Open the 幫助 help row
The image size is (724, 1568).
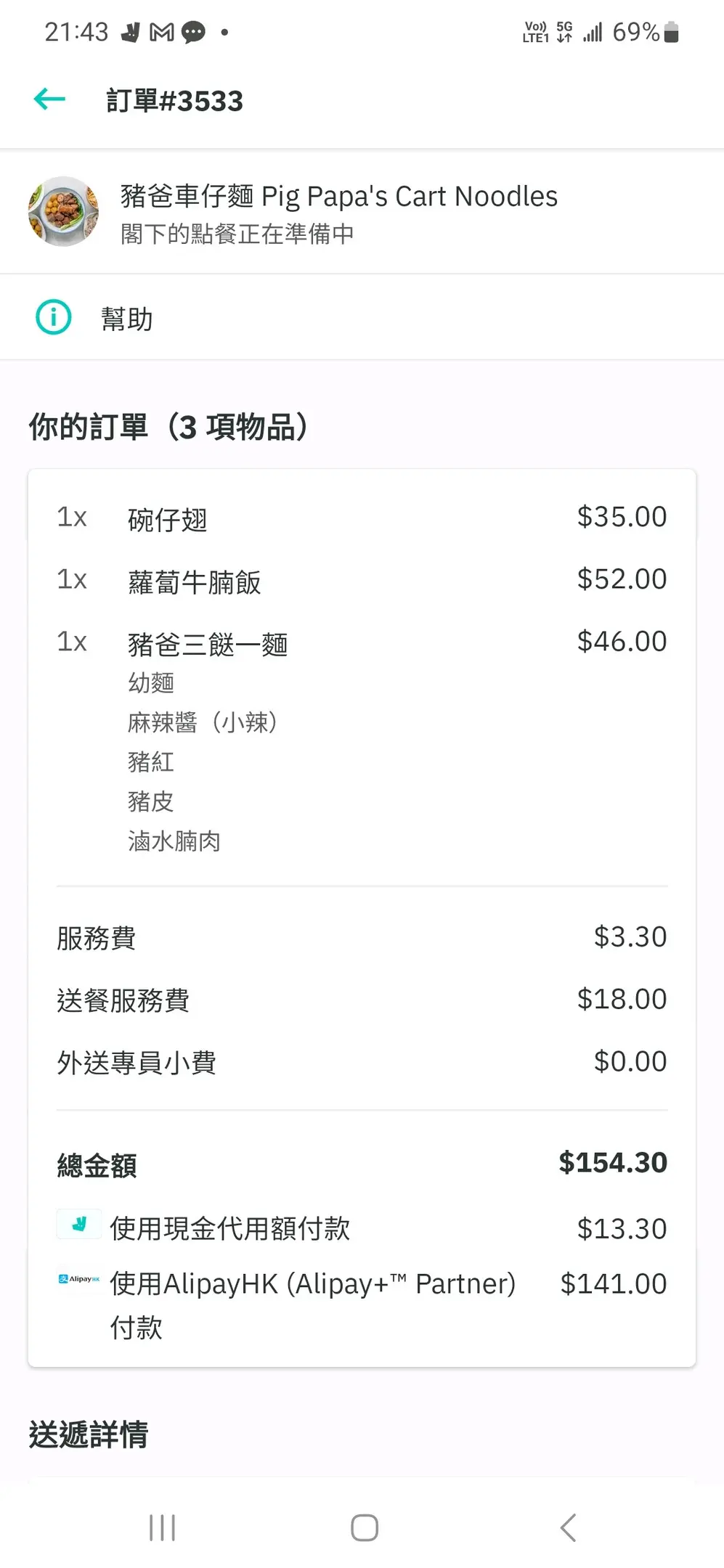pos(362,318)
